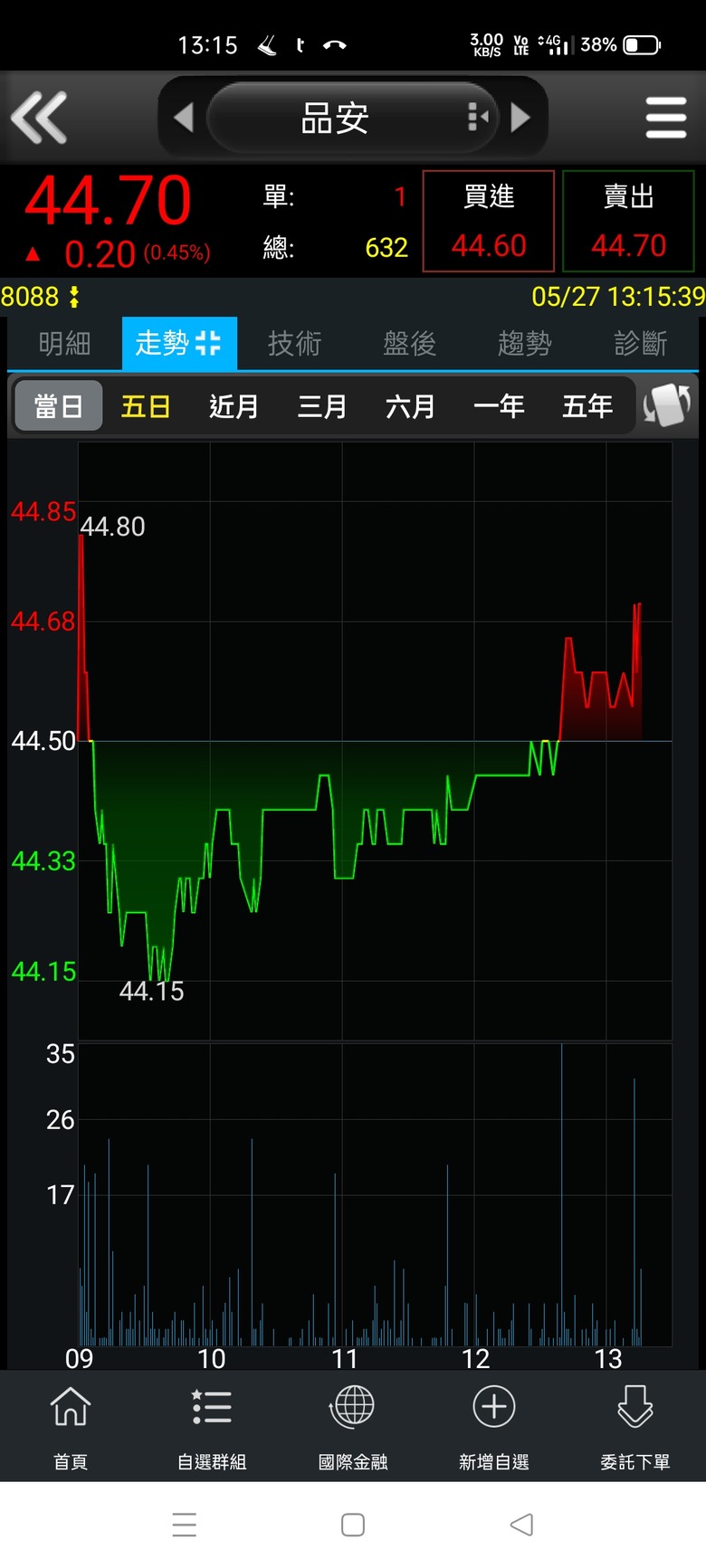Switch to the previous stock with left arrow
This screenshot has width=706, height=1568.
pos(184,118)
